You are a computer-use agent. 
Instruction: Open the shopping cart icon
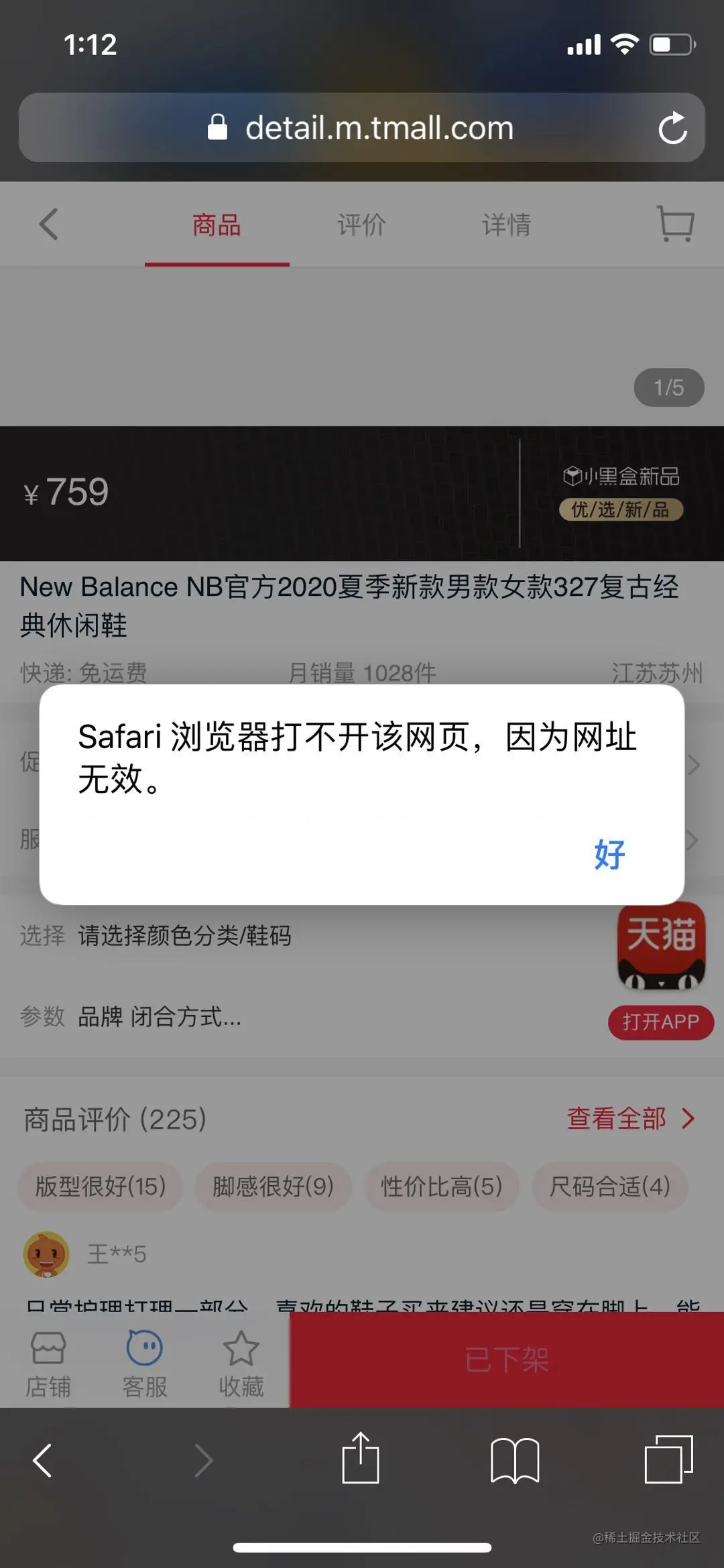(x=675, y=224)
